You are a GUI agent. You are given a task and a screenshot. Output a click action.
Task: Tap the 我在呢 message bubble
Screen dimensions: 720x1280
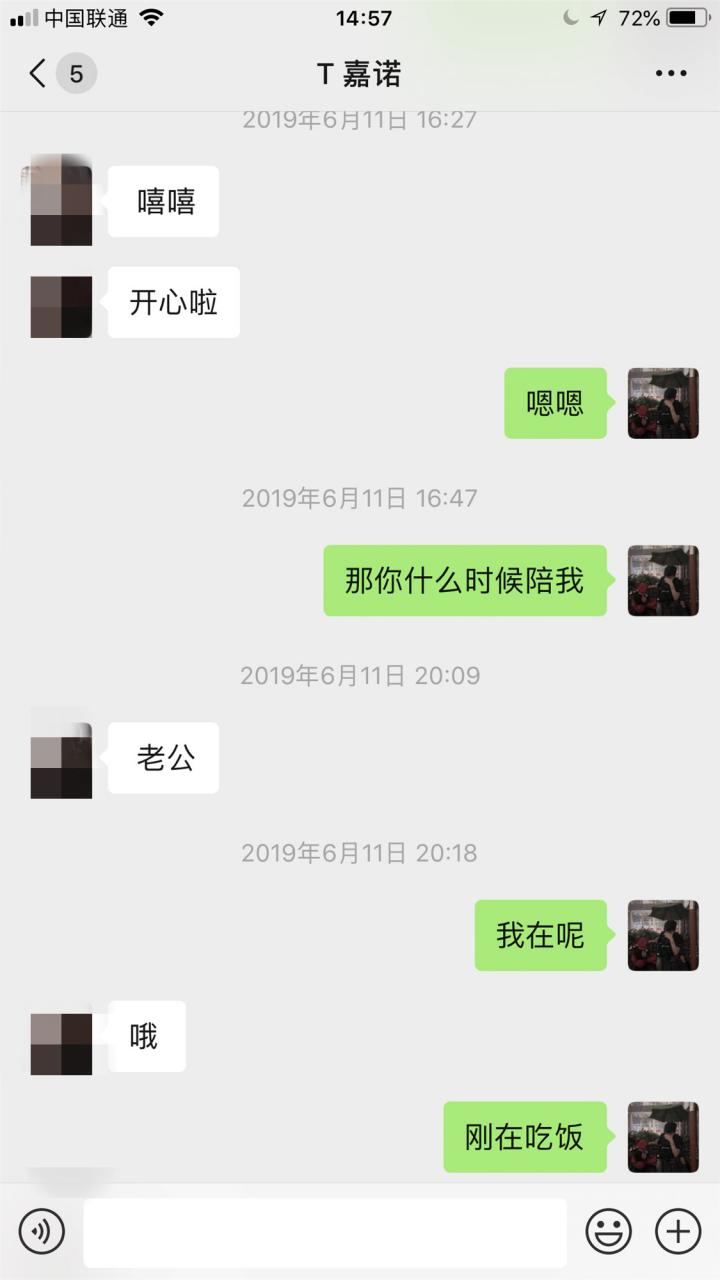tap(540, 935)
